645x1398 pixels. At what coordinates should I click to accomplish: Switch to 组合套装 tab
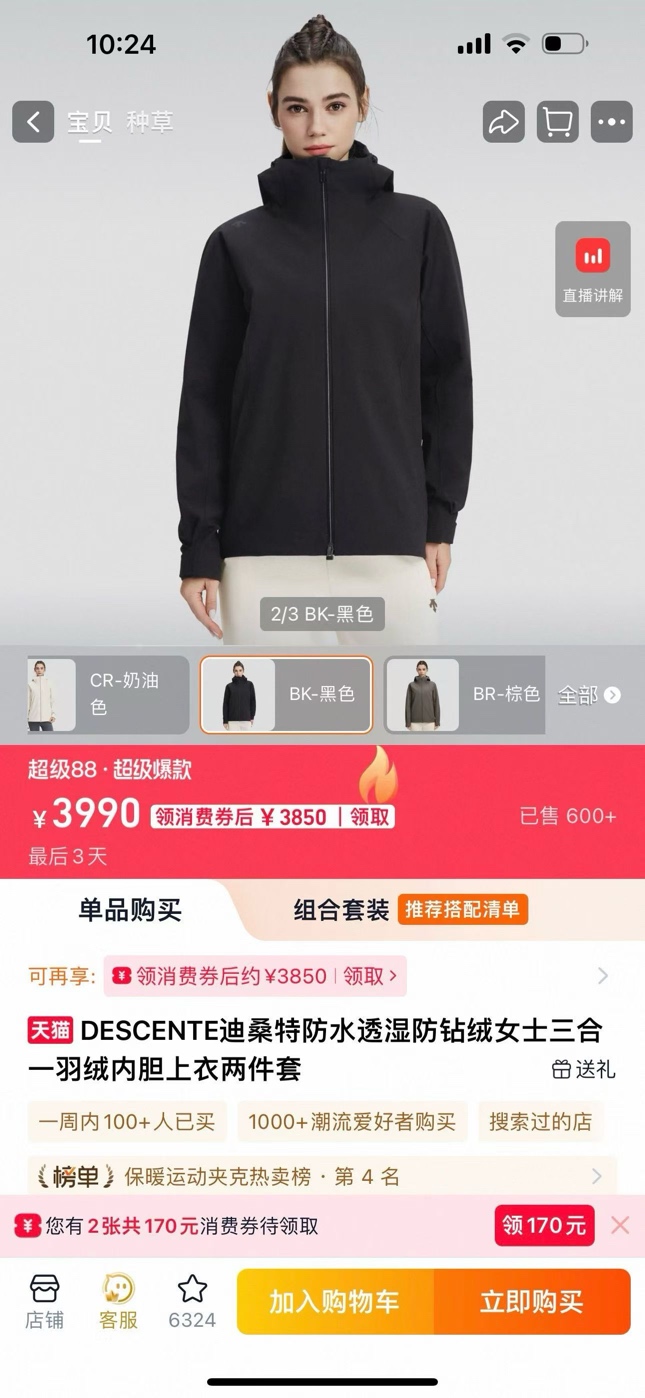point(341,910)
